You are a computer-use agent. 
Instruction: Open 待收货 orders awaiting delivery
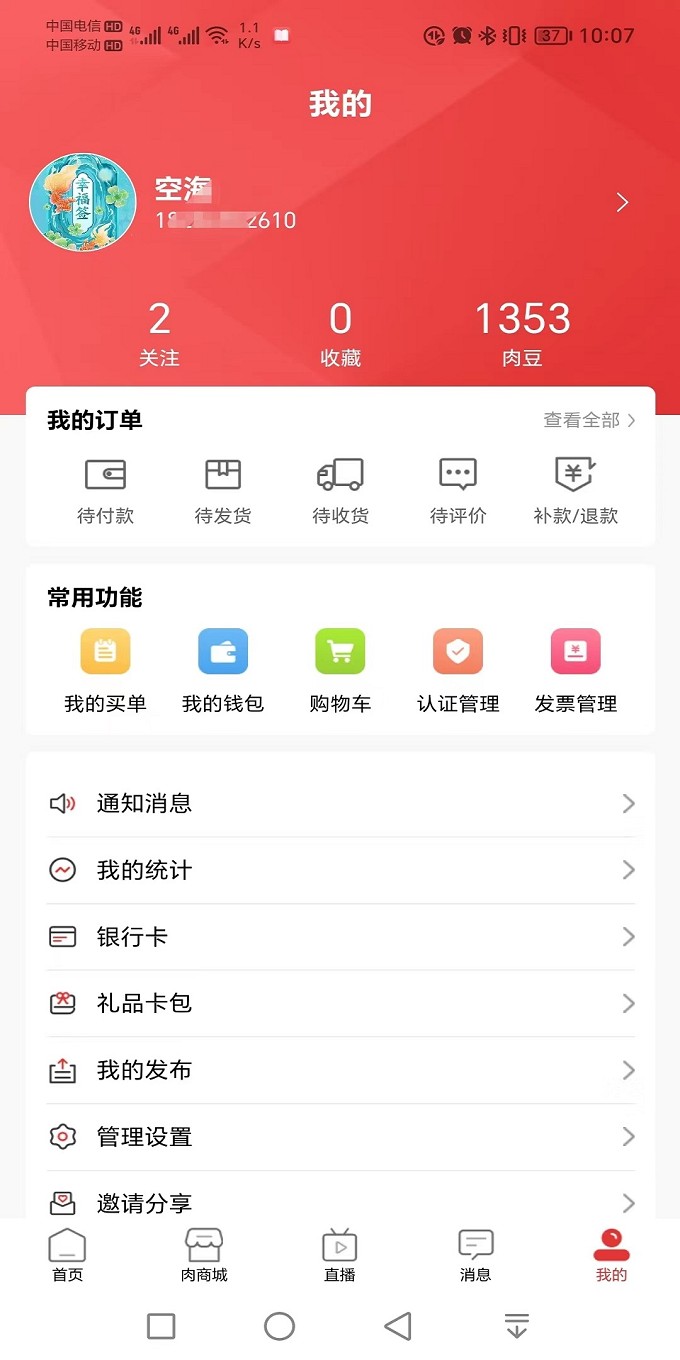pos(340,490)
